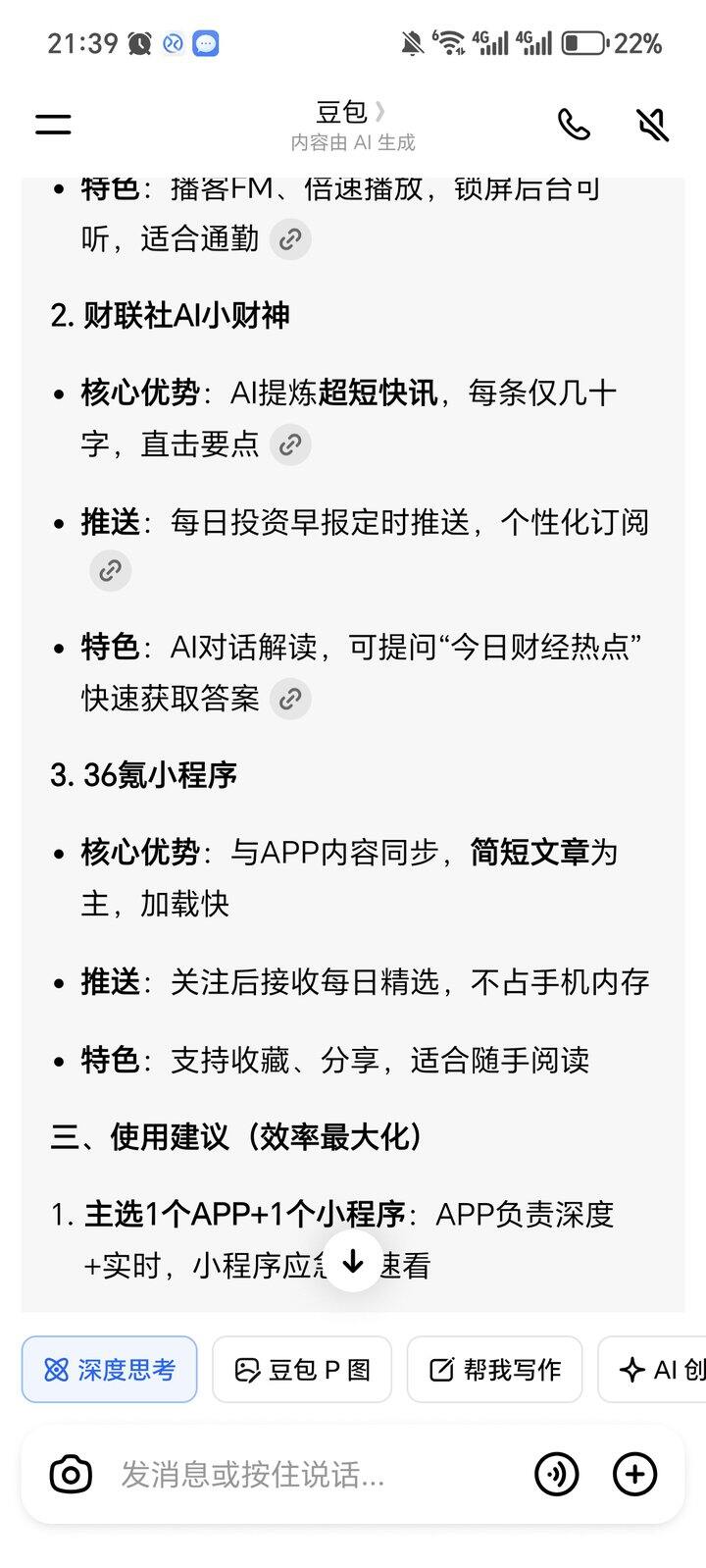Open the camera from the input bar
This screenshot has height=1568, width=706.
(x=71, y=1474)
